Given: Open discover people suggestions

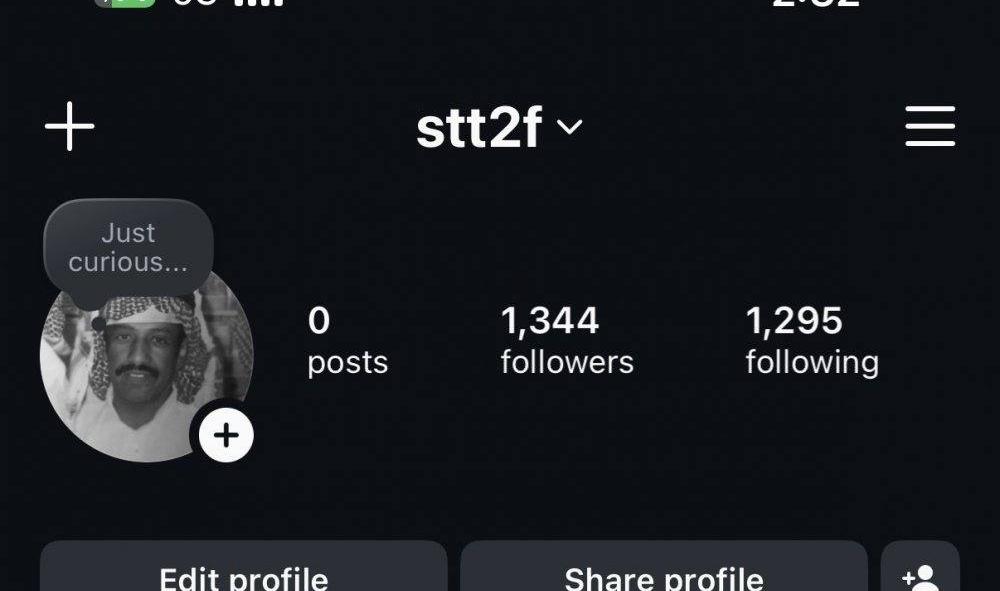Looking at the screenshot, I should [x=920, y=572].
